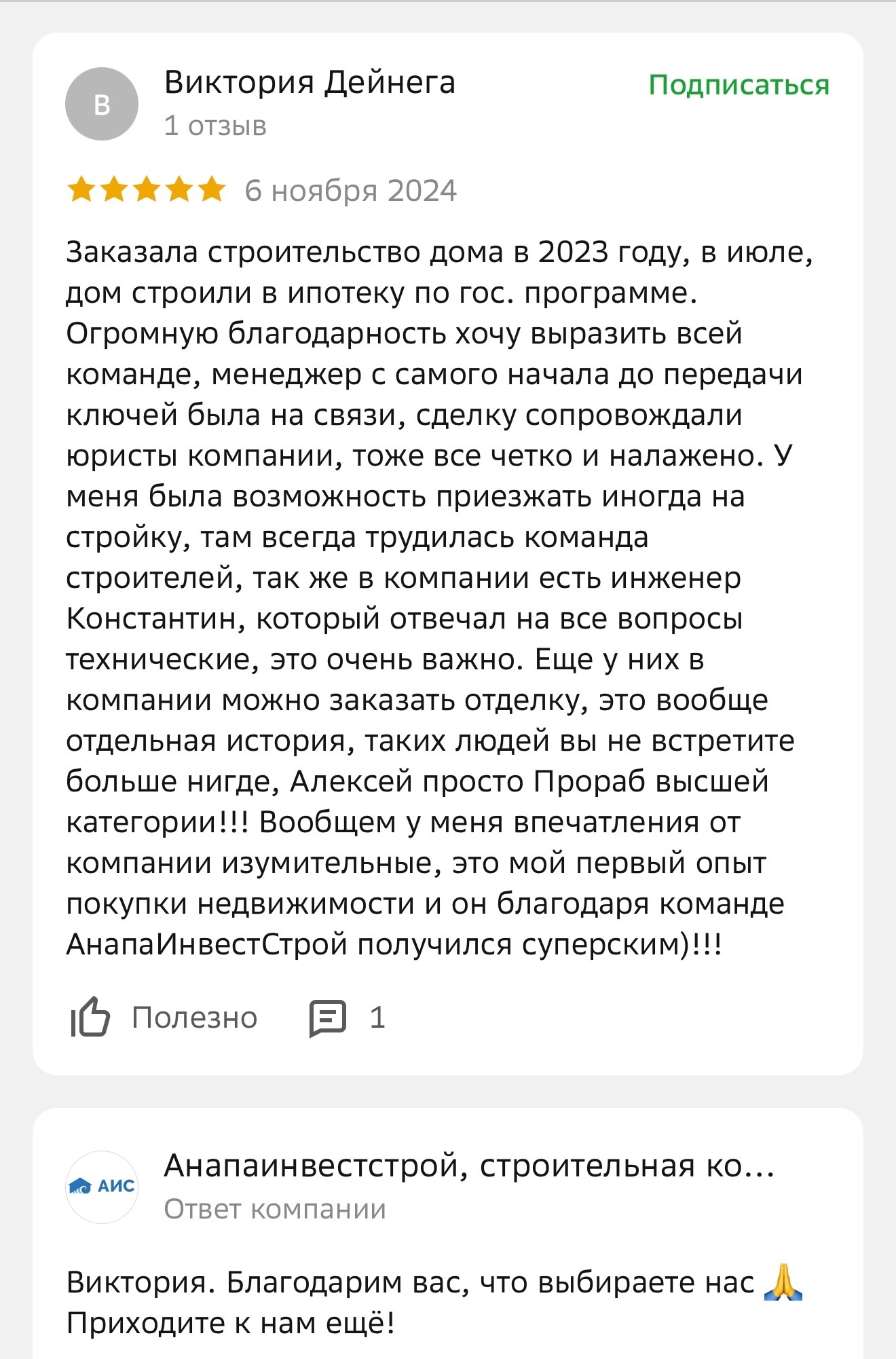Open Виктория Дейнега's profile avatar
Screen dimensions: 896x1359
[102, 105]
